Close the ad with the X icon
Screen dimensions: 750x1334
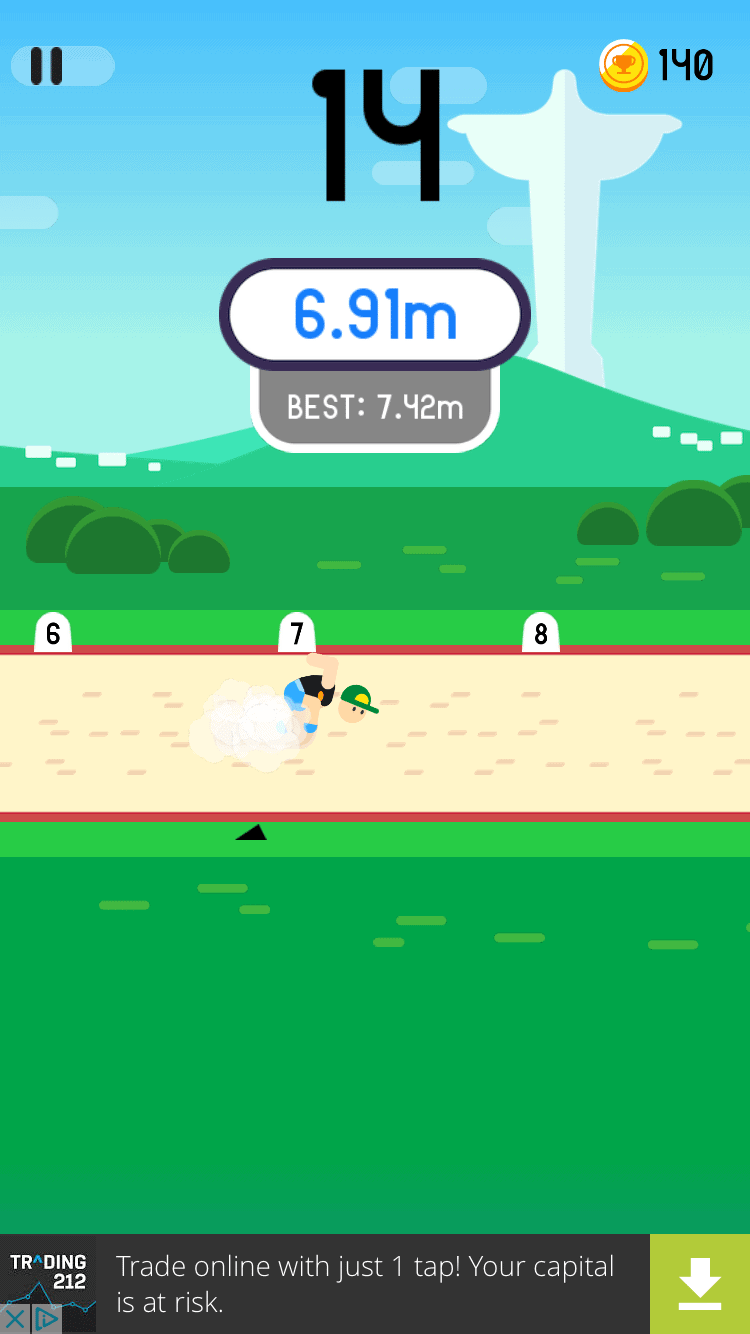(x=15, y=1319)
